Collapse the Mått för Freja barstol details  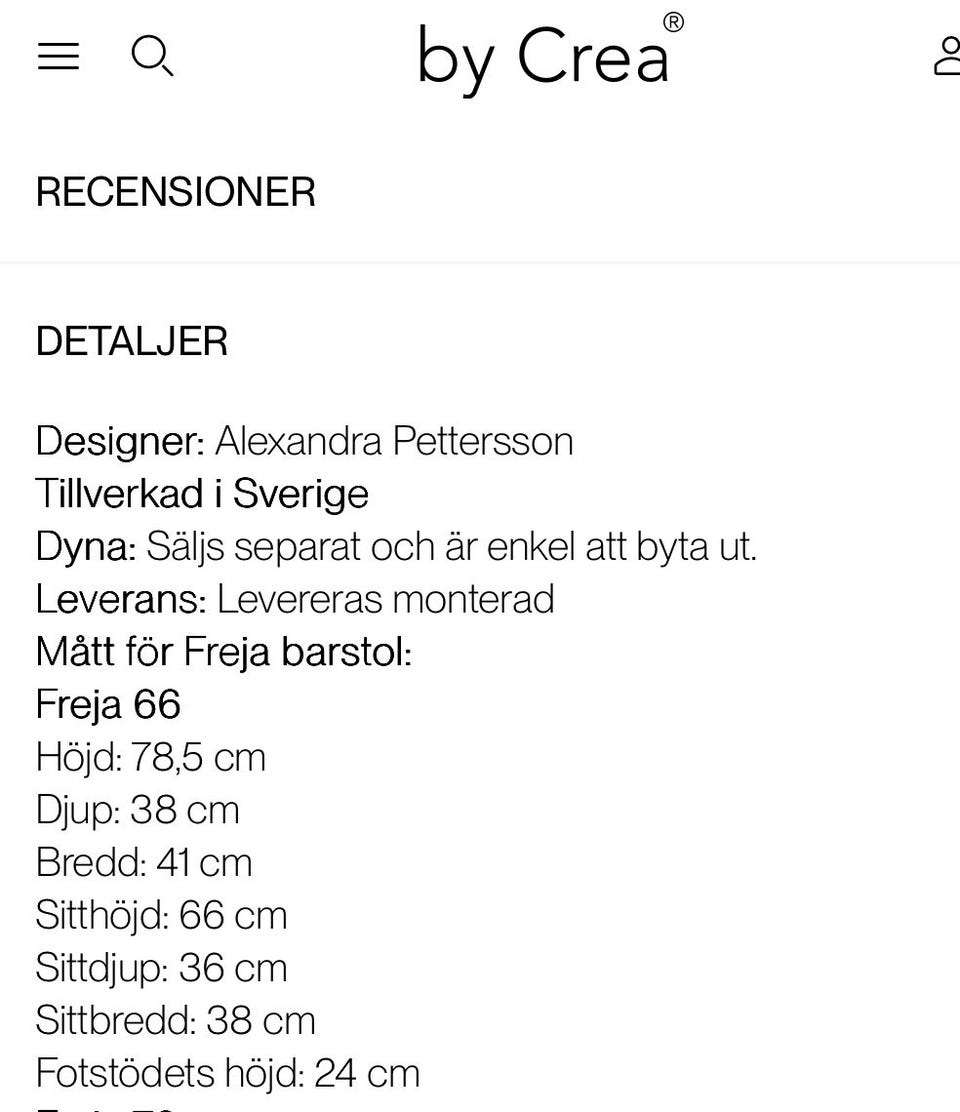pyautogui.click(x=224, y=650)
